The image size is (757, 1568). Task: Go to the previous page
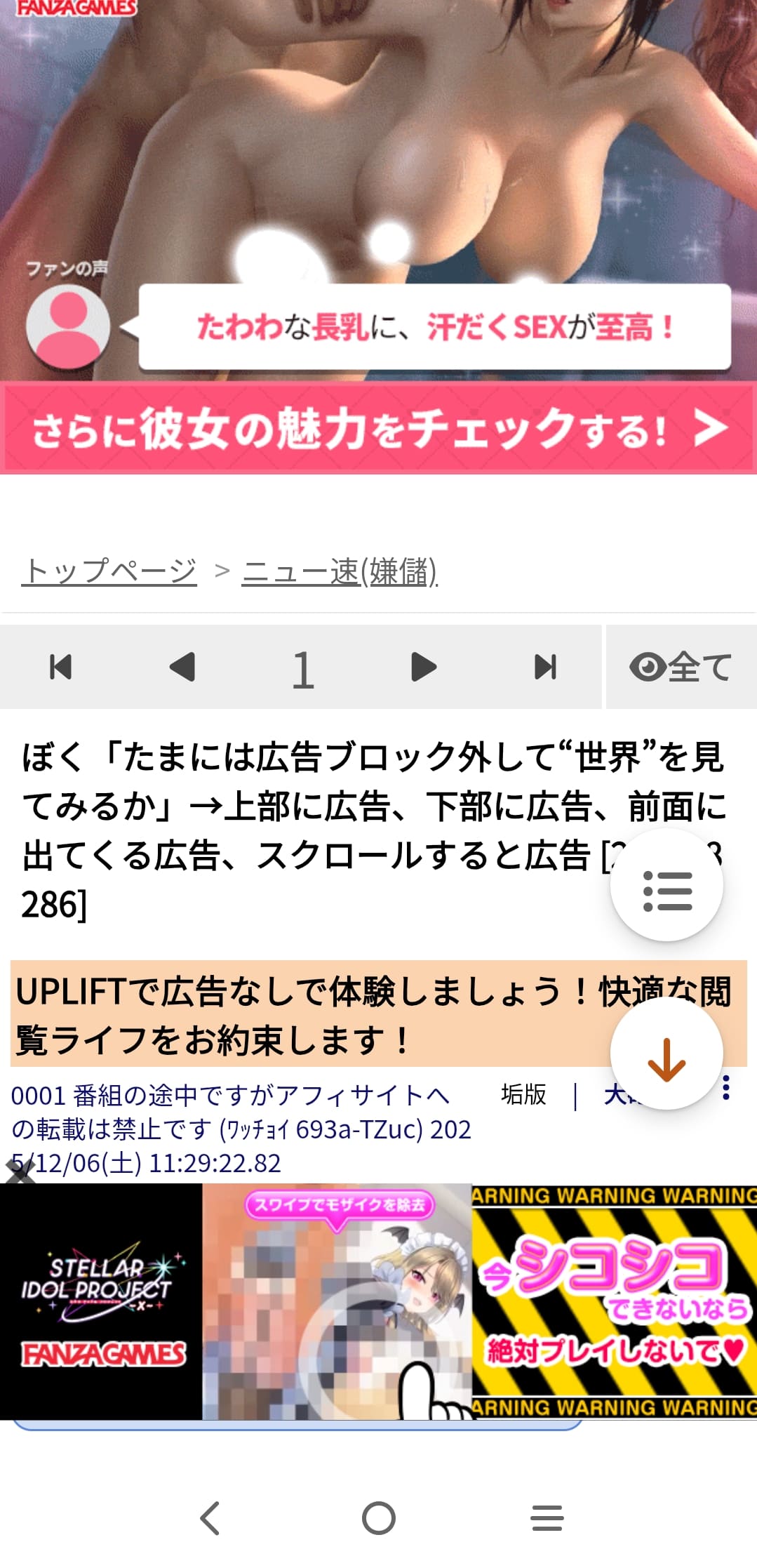pyautogui.click(x=182, y=667)
